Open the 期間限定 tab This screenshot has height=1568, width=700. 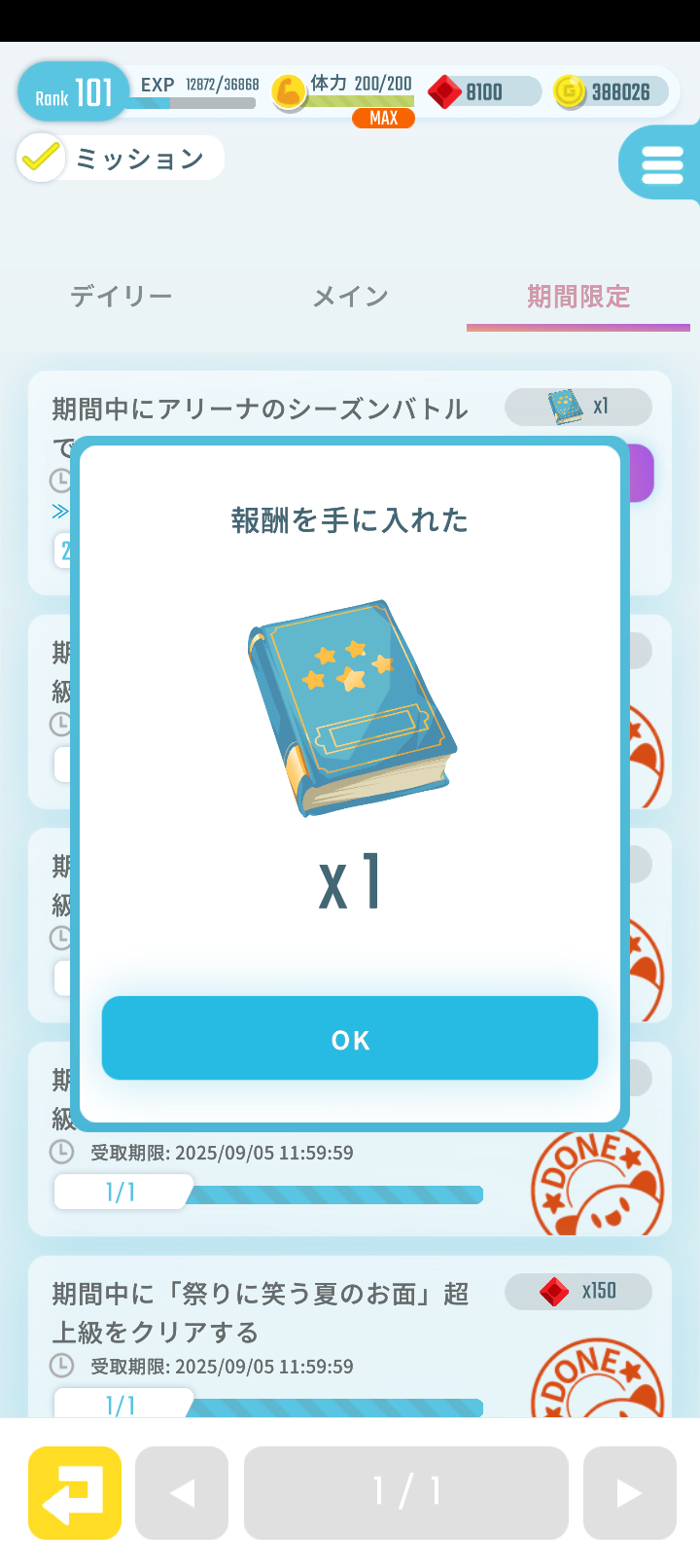(x=579, y=297)
